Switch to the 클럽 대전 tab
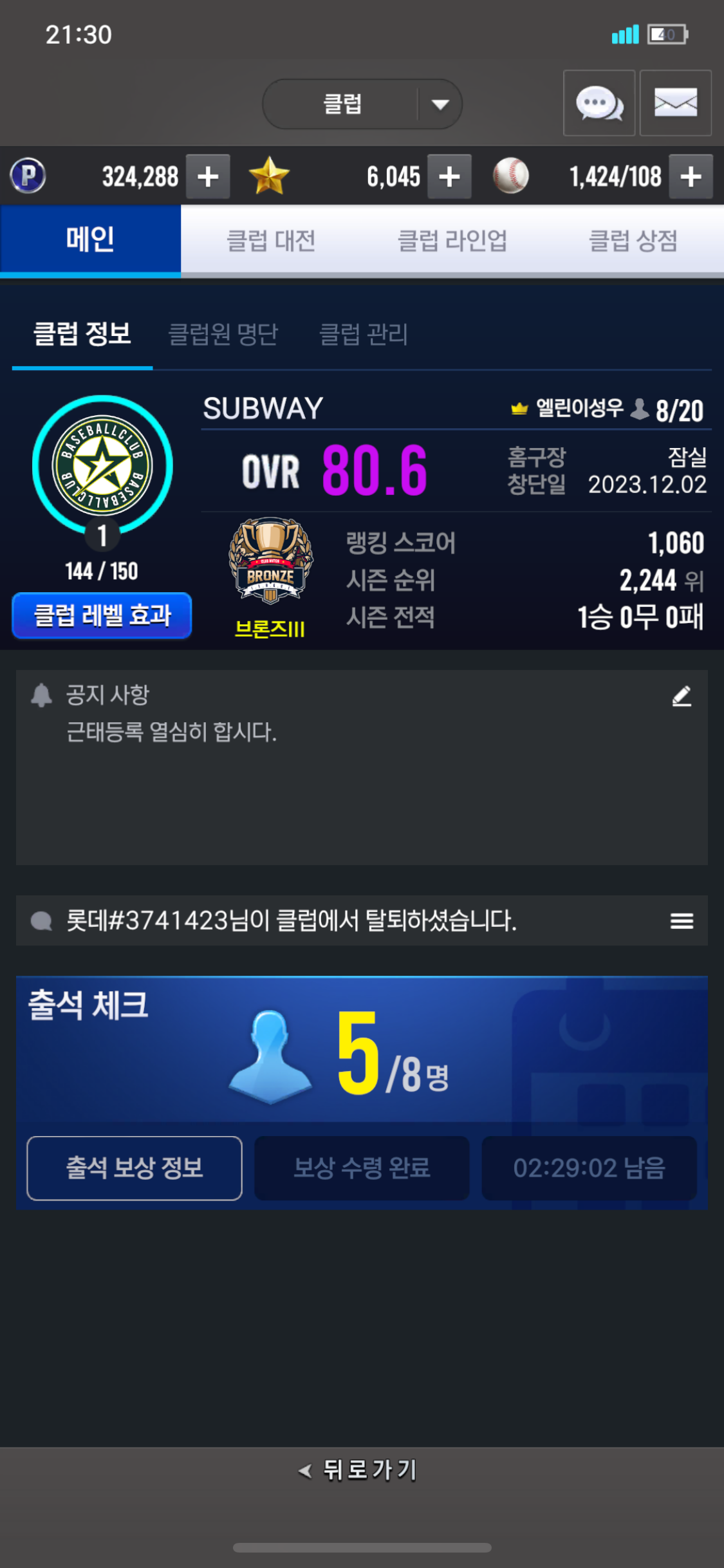The height and width of the screenshot is (1568, 724). pyautogui.click(x=271, y=241)
